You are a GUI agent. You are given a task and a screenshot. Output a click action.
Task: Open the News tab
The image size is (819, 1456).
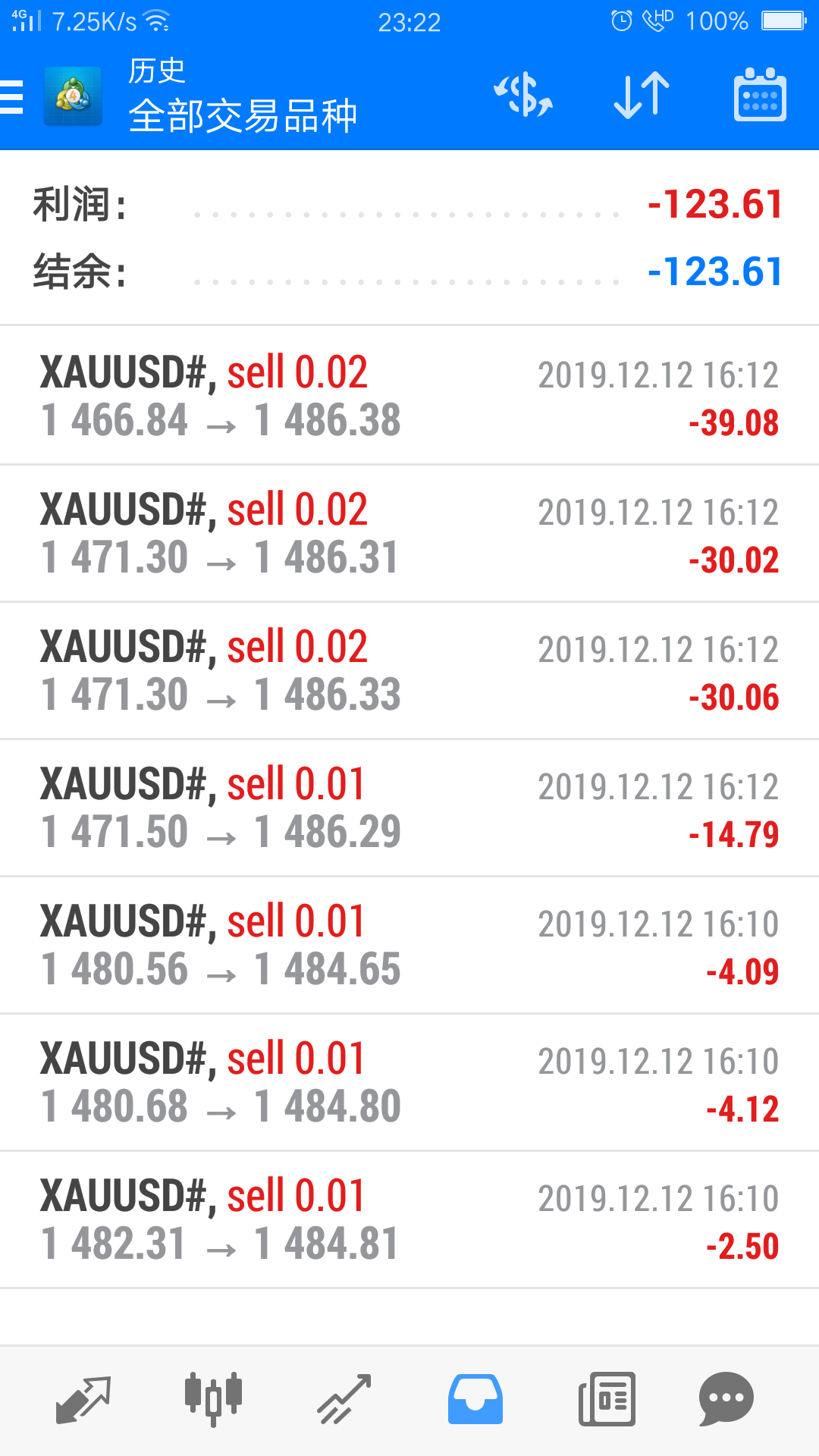[607, 1399]
